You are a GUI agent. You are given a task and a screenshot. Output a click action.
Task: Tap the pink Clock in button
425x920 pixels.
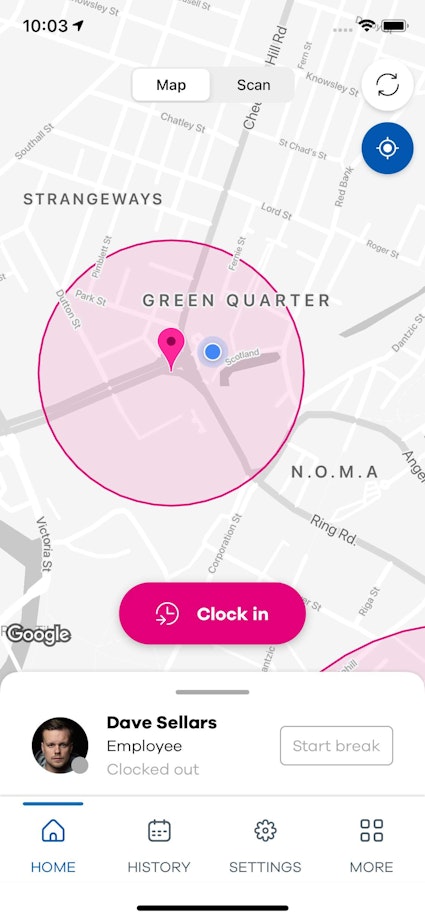tap(212, 613)
